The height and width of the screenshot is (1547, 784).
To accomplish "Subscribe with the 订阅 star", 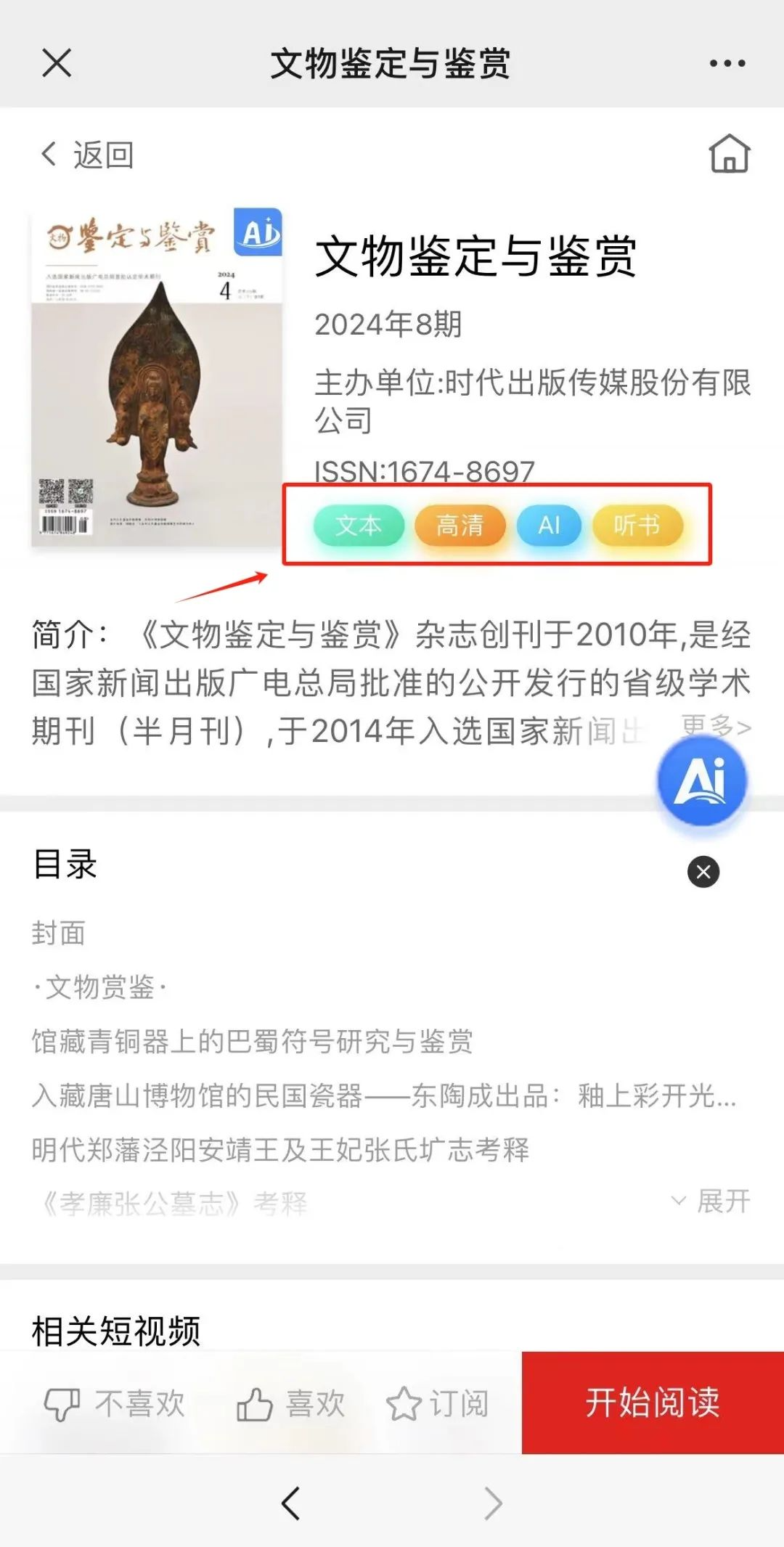I will (x=438, y=1404).
